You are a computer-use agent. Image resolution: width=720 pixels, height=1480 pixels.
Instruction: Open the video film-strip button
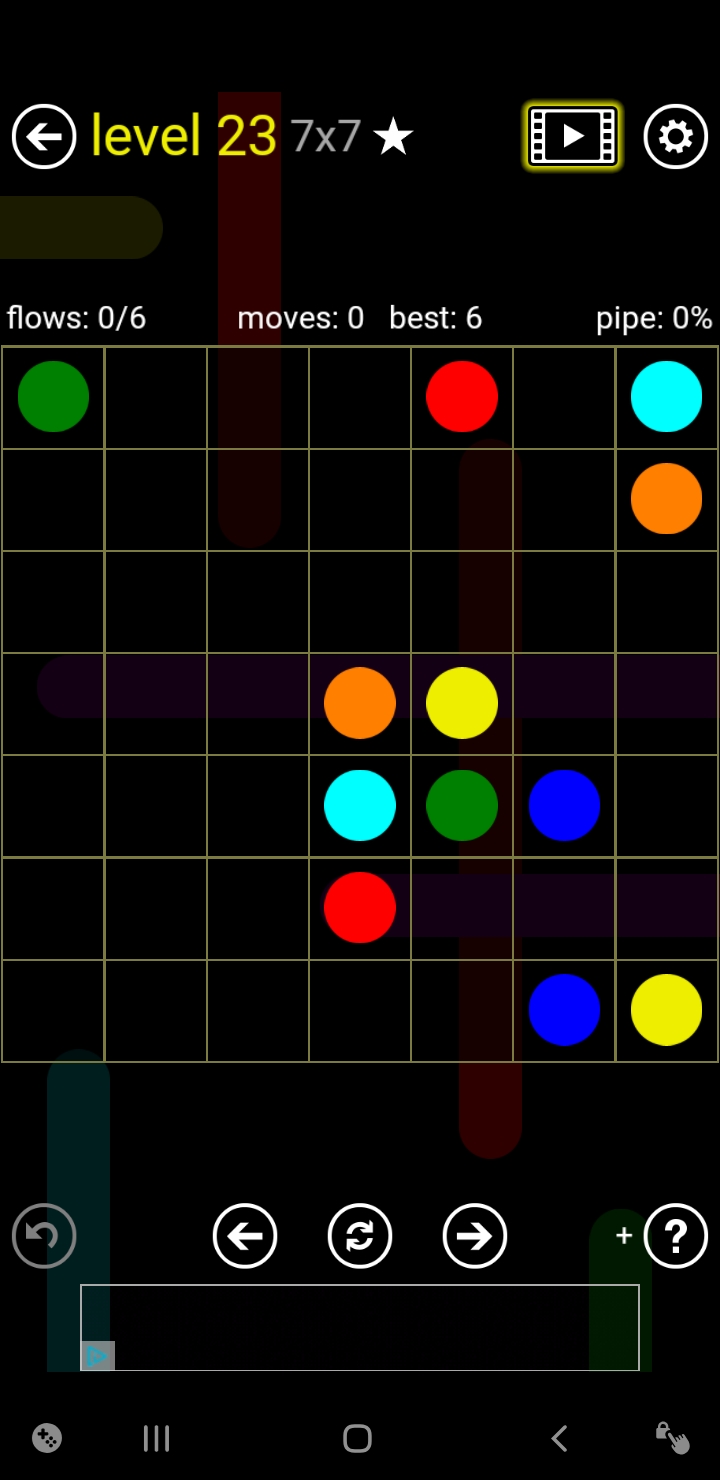[x=573, y=136]
